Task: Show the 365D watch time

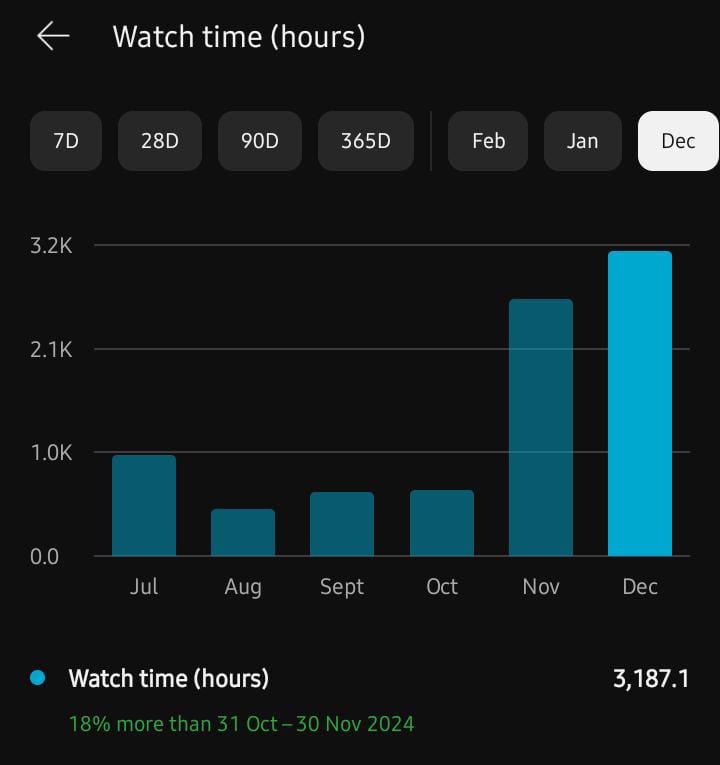Action: (x=365, y=141)
